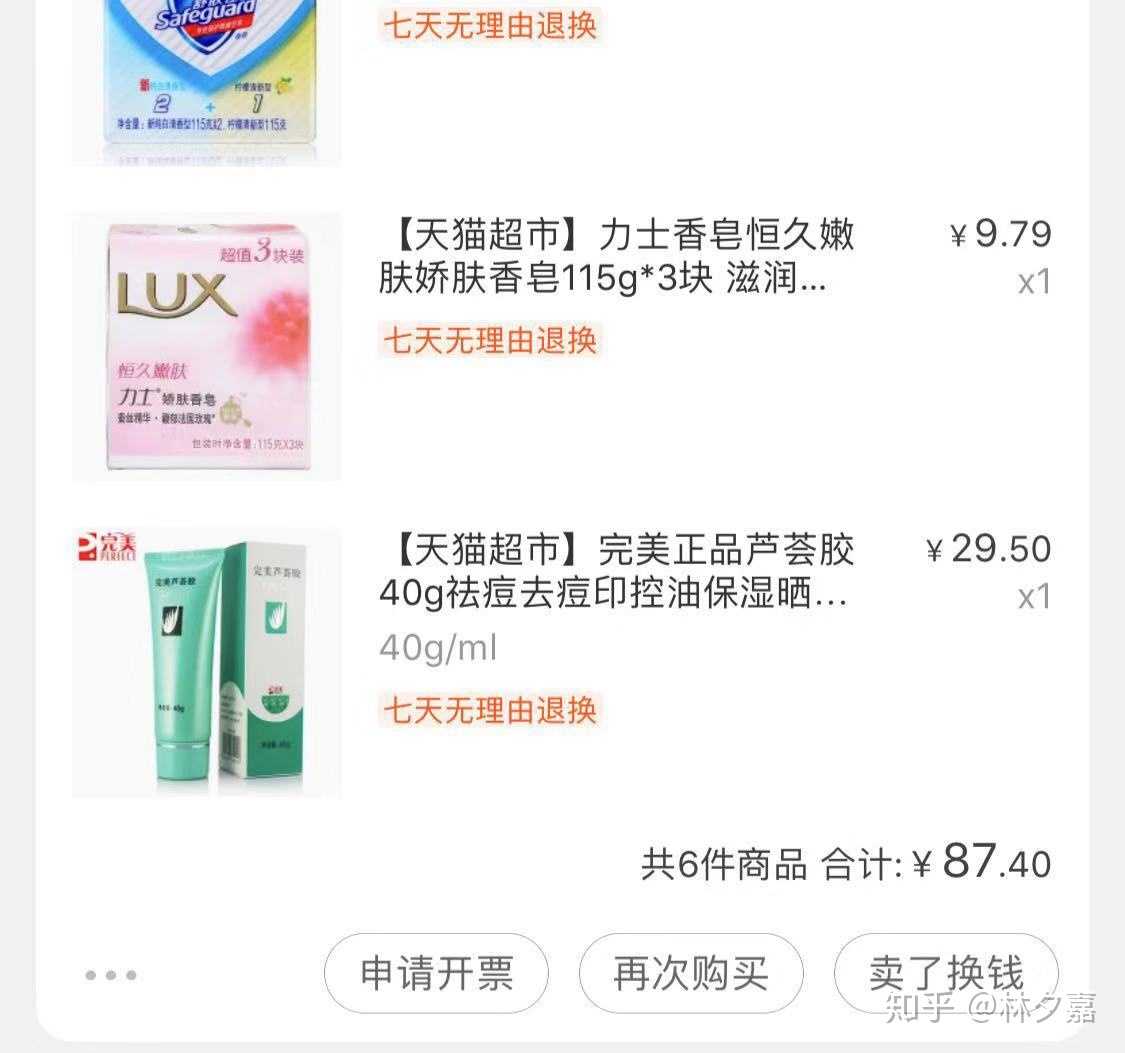
Task: Tap 申请开票 to request an invoice
Action: [436, 973]
